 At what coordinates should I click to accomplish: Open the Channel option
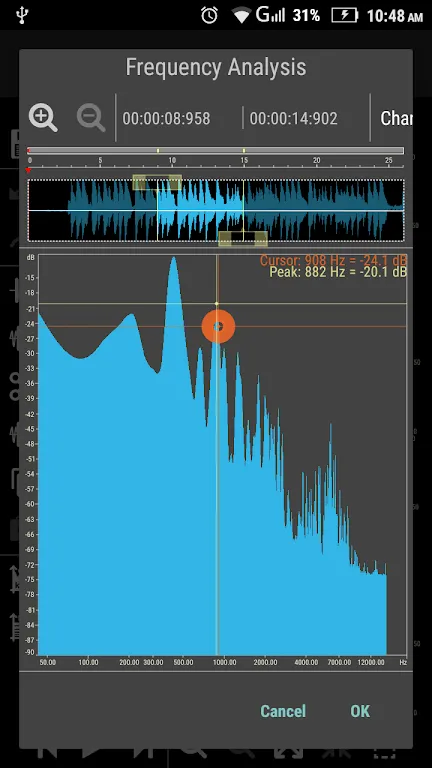396,119
